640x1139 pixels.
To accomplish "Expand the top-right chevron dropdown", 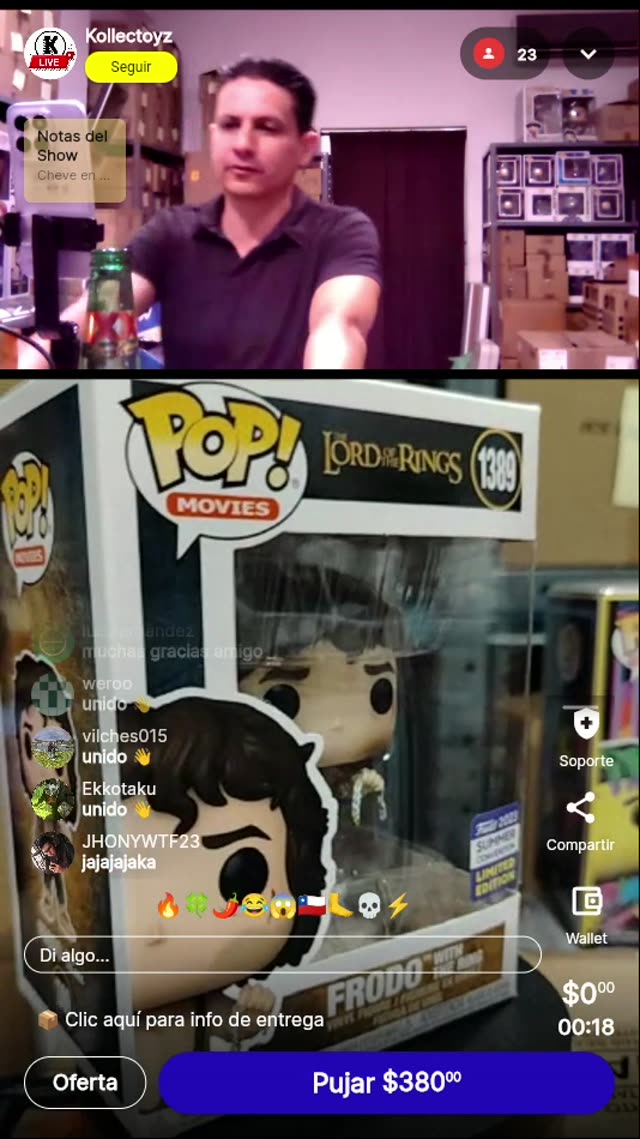I will point(588,54).
